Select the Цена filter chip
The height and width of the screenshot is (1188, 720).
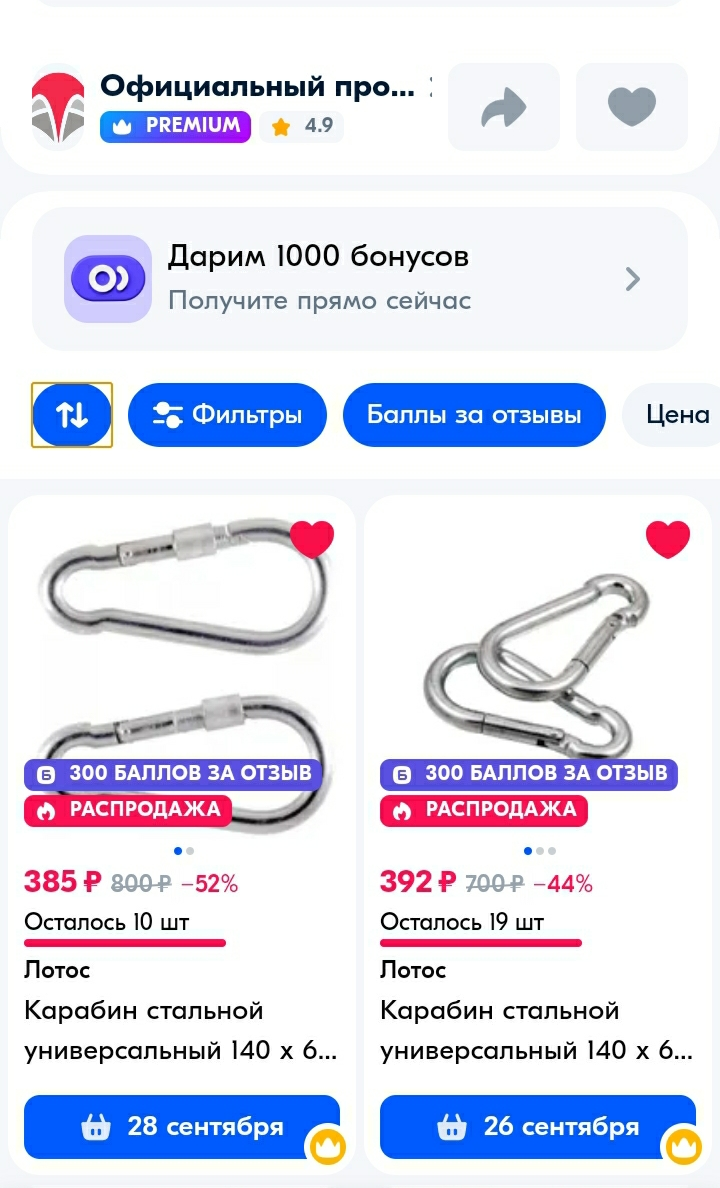tap(673, 414)
